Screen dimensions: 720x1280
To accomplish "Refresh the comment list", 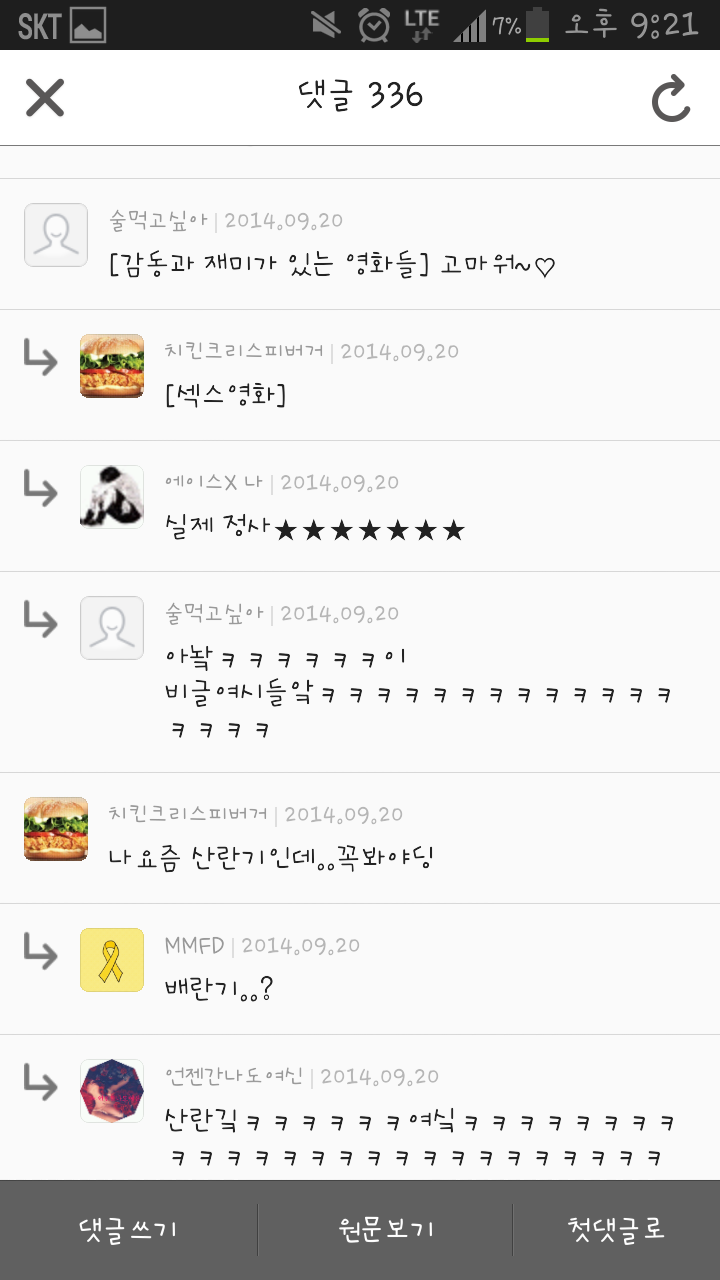I will pos(671,98).
